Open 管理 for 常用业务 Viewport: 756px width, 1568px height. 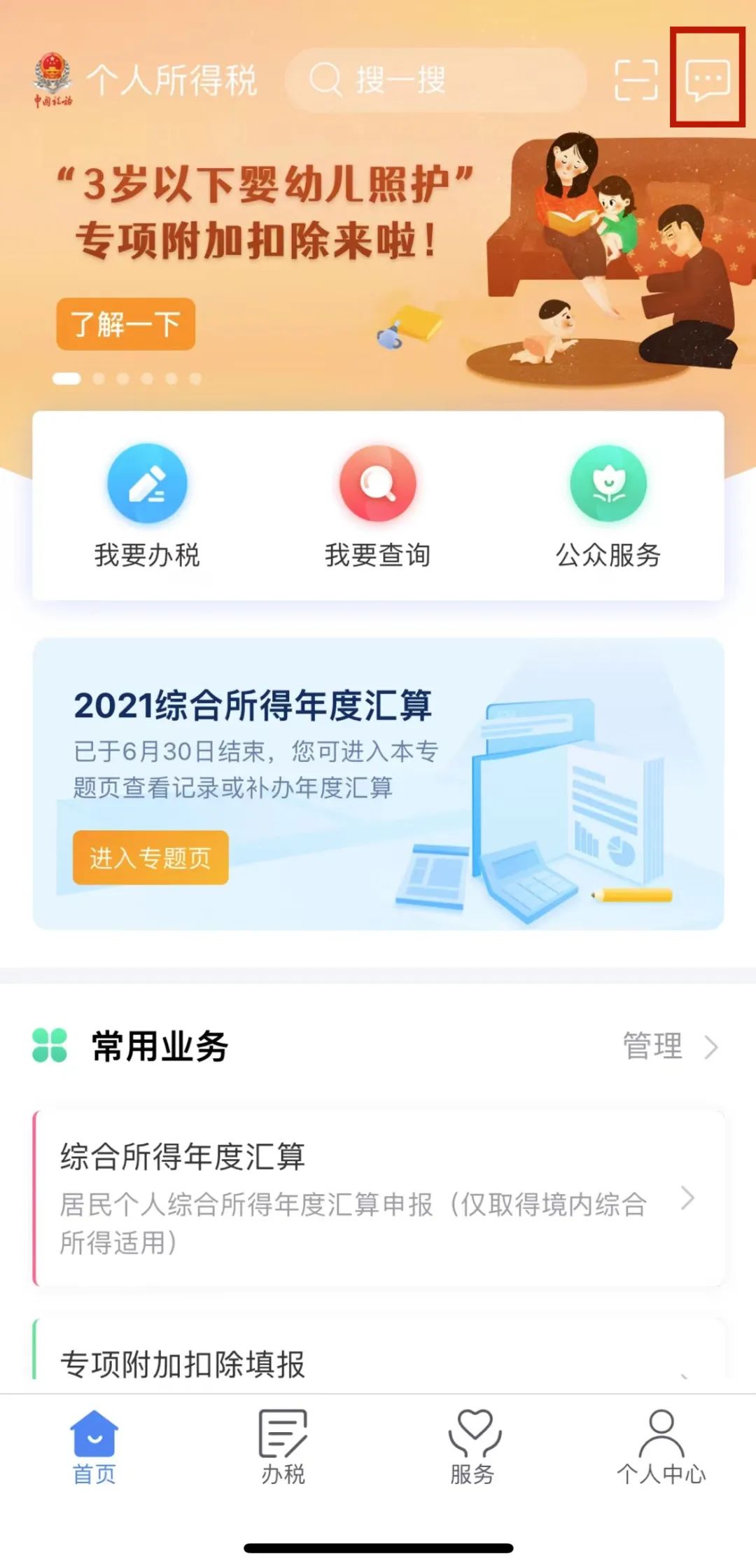[x=671, y=1046]
